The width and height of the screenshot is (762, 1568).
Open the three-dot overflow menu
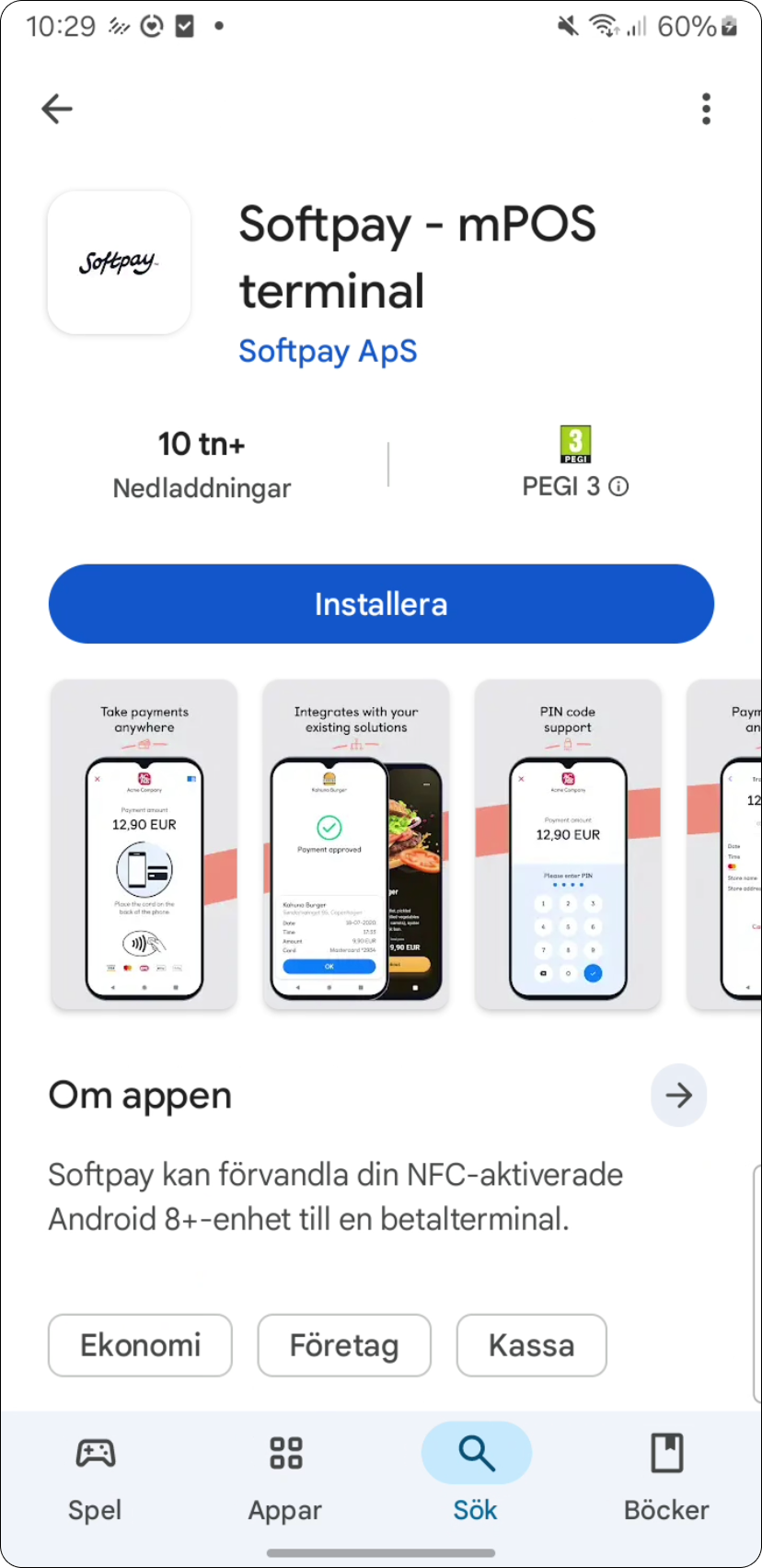pos(706,109)
